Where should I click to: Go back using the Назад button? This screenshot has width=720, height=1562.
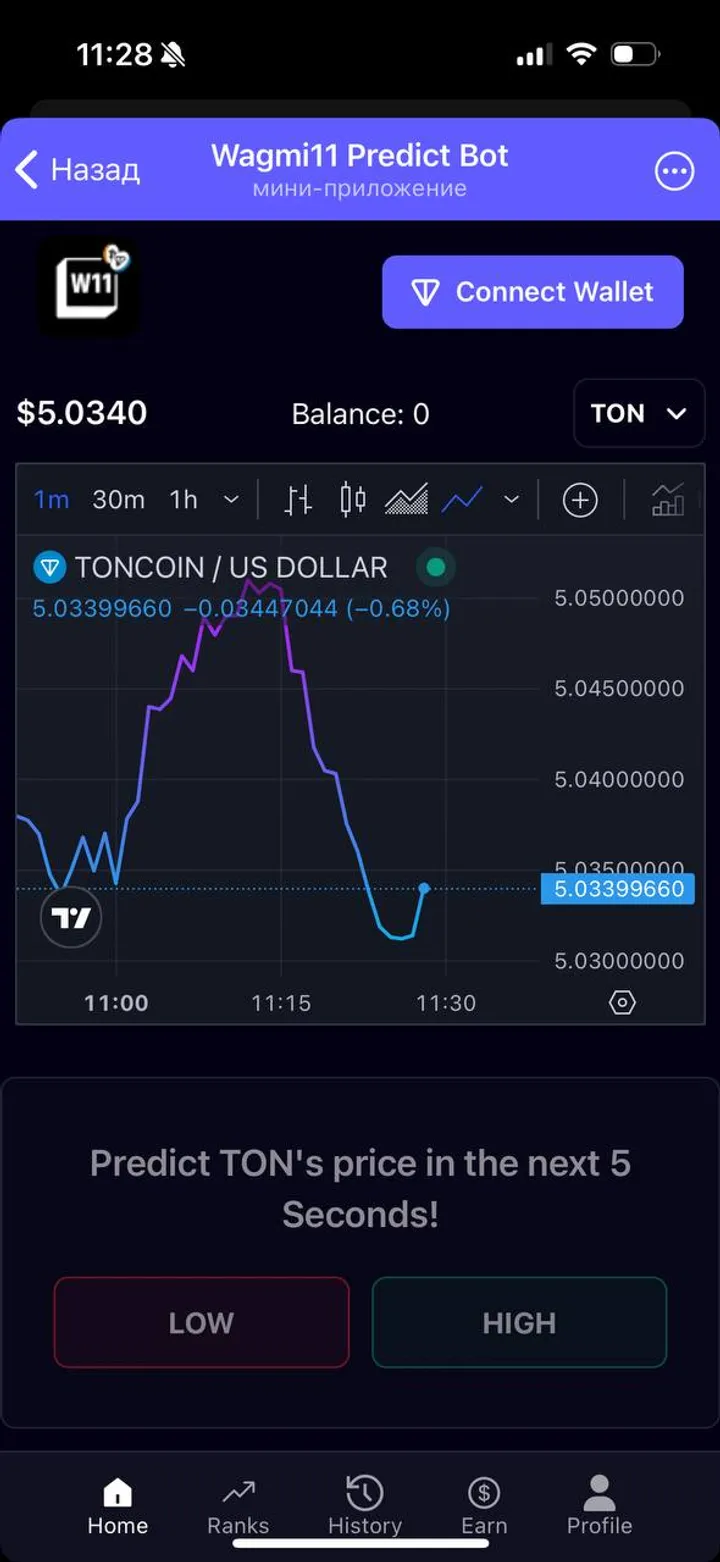tap(78, 170)
